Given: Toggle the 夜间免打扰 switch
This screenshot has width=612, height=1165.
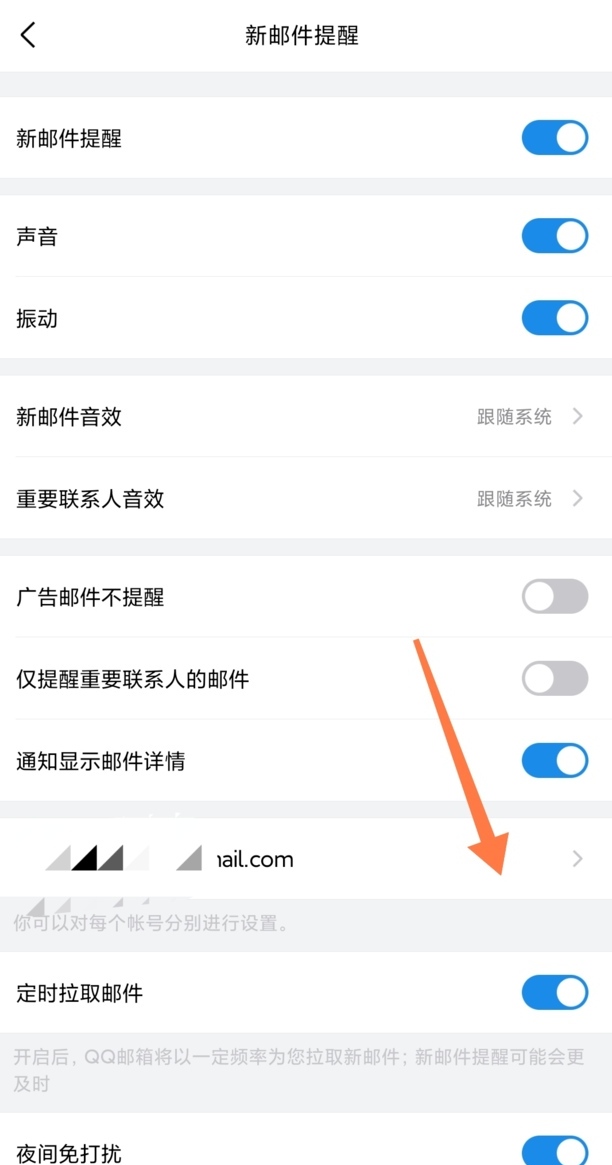Looking at the screenshot, I should click(x=555, y=1150).
